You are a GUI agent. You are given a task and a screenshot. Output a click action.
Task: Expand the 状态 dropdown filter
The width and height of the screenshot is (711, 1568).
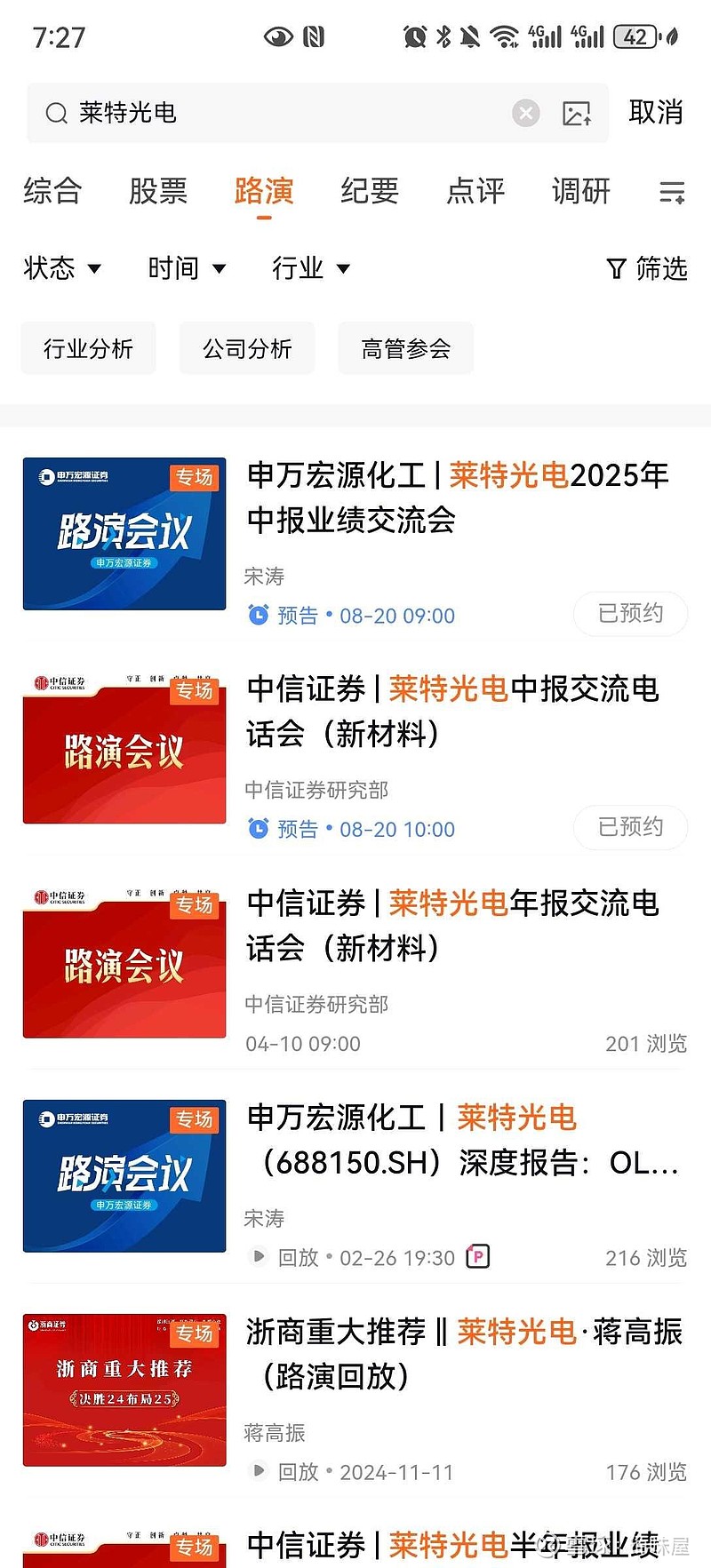pos(62,267)
